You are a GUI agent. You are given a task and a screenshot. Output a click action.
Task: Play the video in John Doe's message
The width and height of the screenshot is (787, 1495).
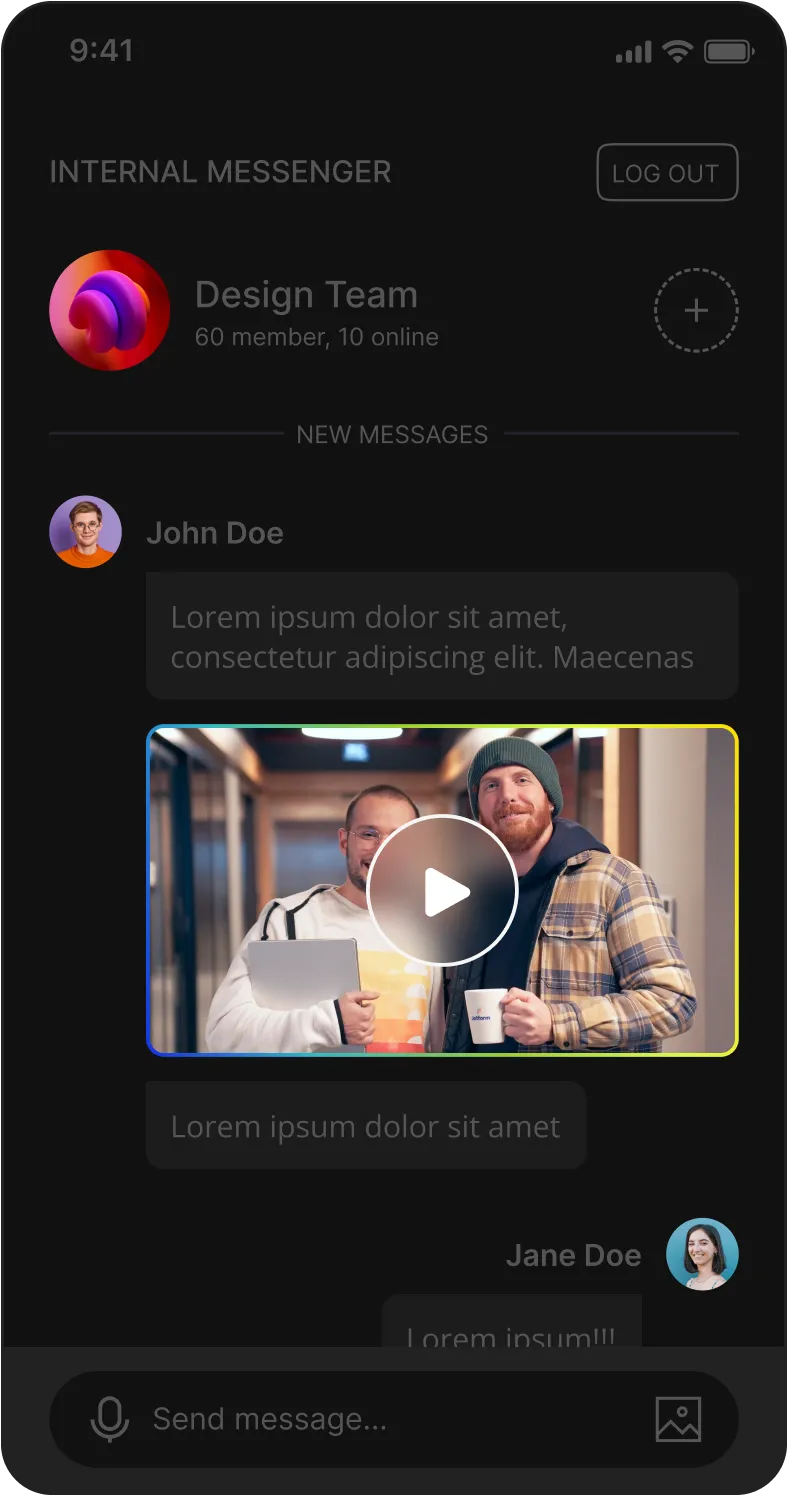point(442,890)
